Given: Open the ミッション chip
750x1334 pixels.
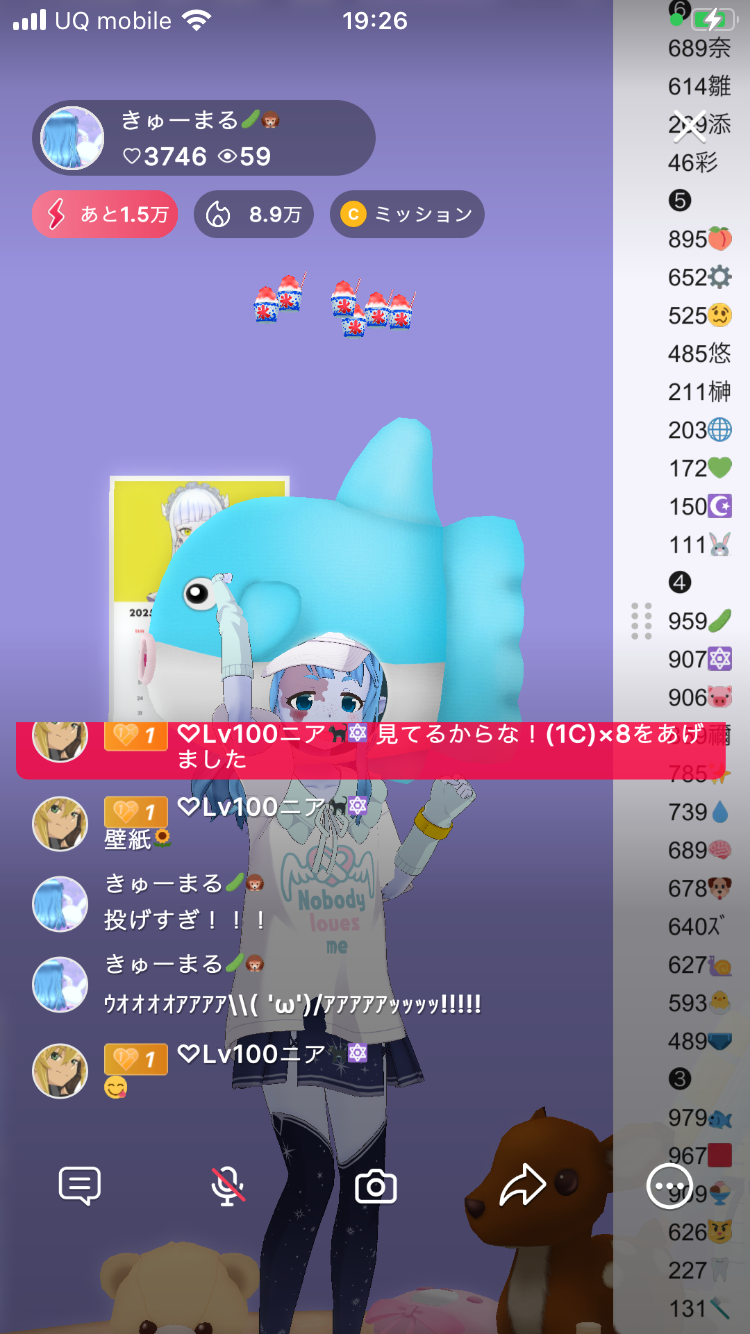Looking at the screenshot, I should 407,214.
